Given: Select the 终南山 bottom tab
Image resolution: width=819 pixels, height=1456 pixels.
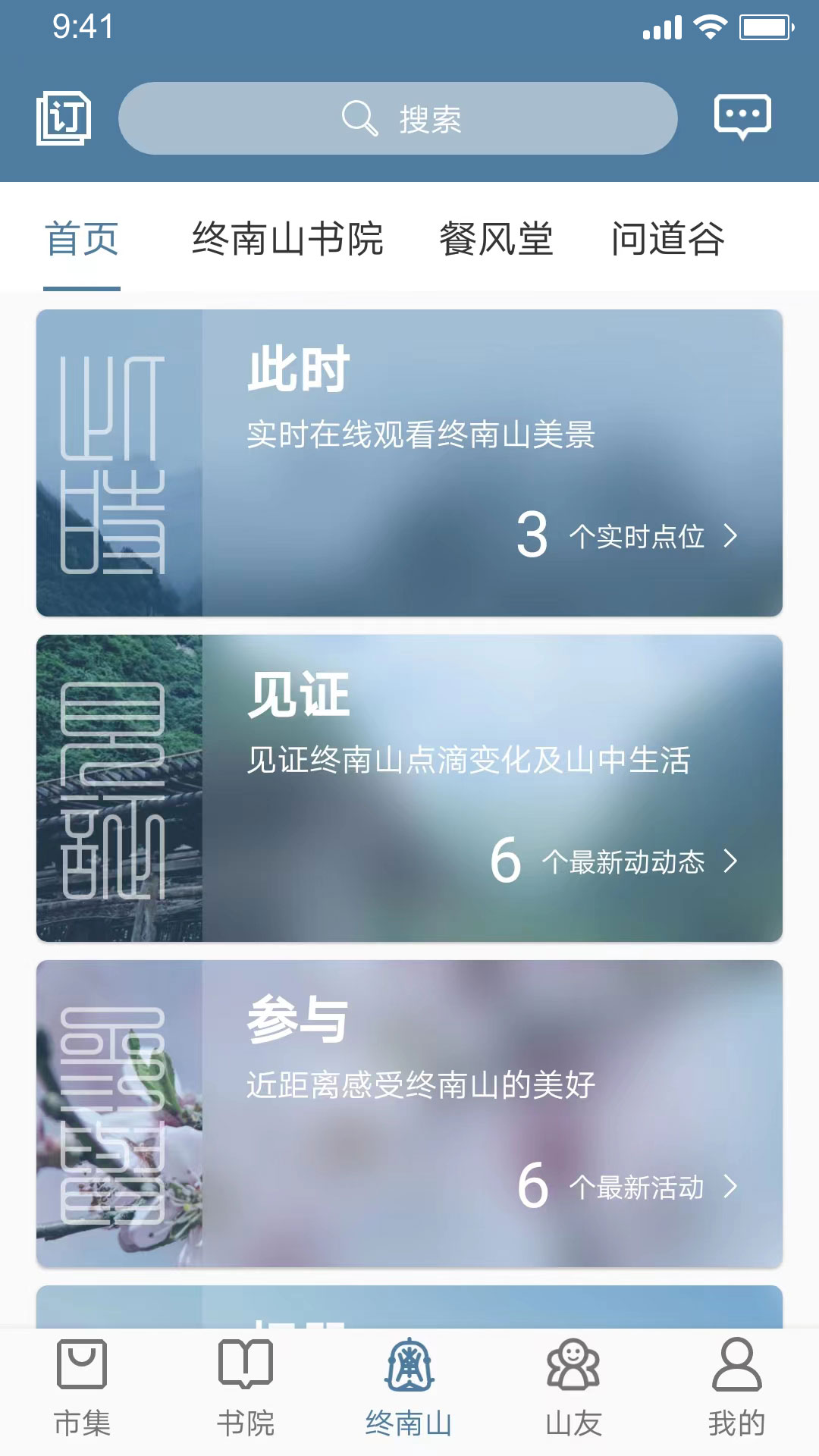Looking at the screenshot, I should (x=409, y=1391).
